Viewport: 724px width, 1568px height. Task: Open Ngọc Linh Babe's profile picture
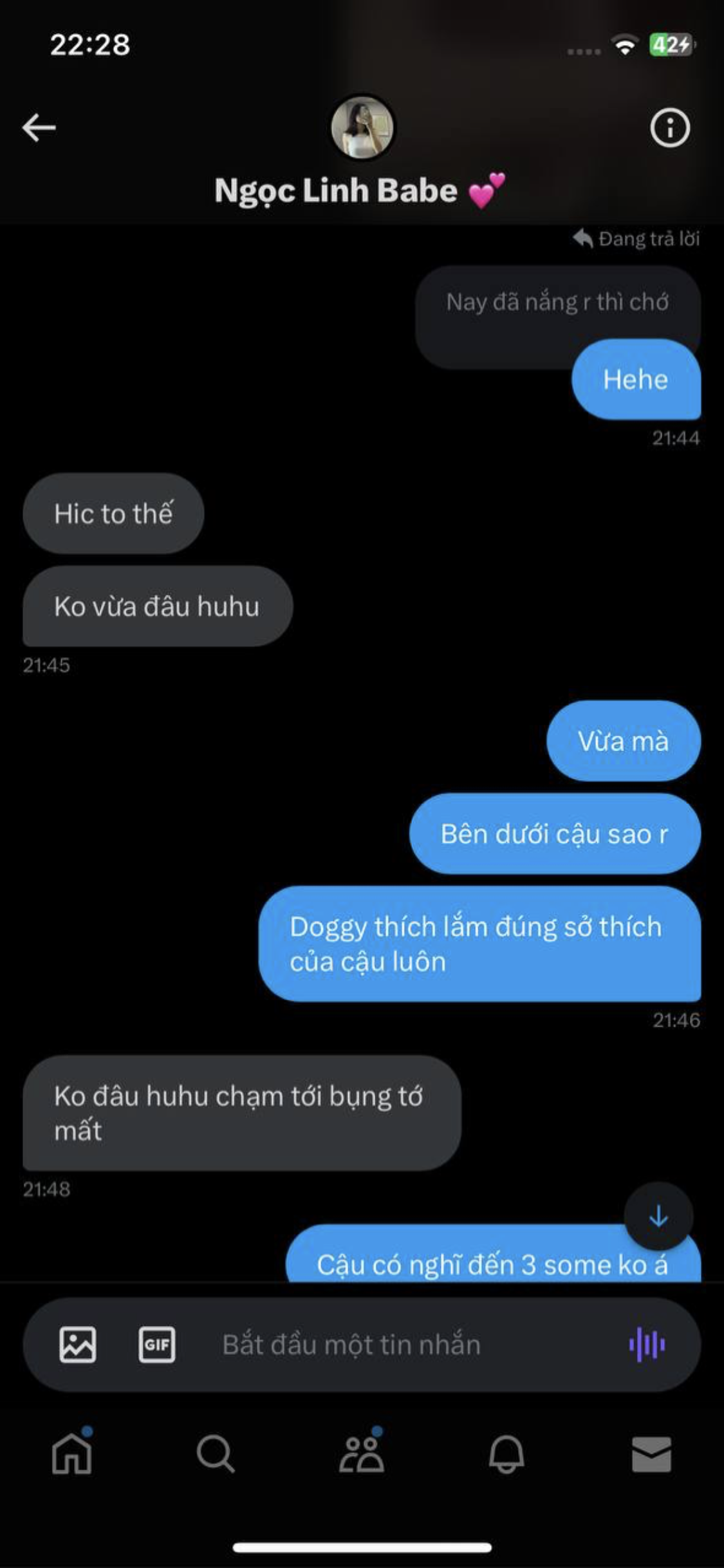tap(362, 127)
